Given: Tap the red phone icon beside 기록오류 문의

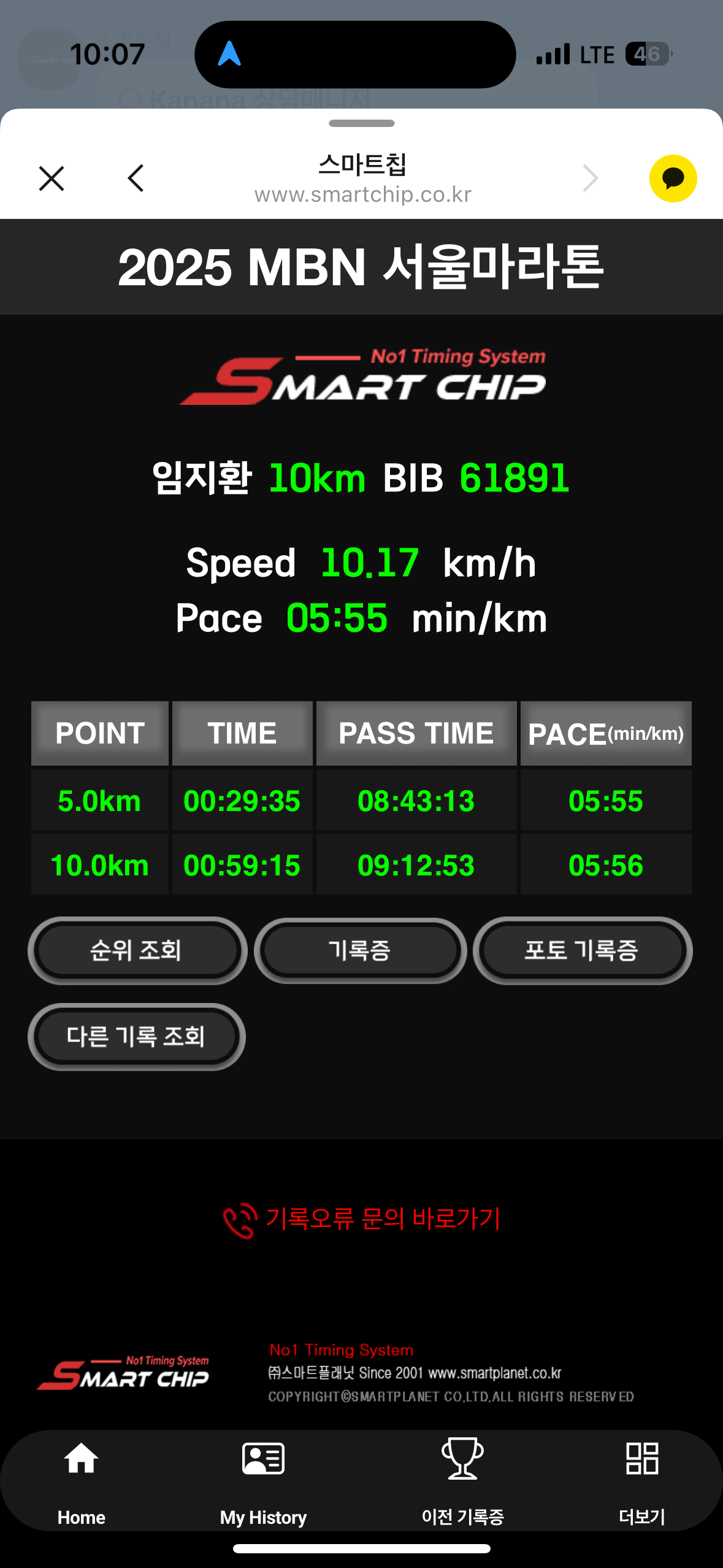Looking at the screenshot, I should click(239, 1220).
